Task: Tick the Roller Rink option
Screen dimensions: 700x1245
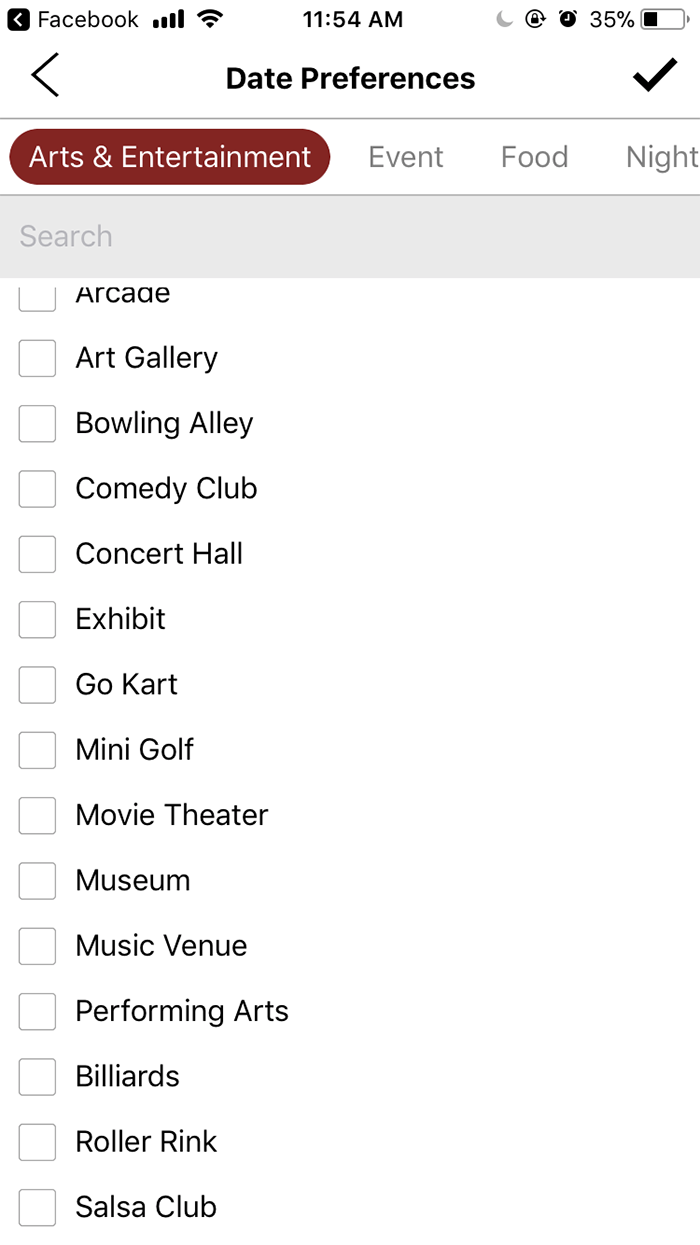Action: pyautogui.click(x=37, y=1142)
